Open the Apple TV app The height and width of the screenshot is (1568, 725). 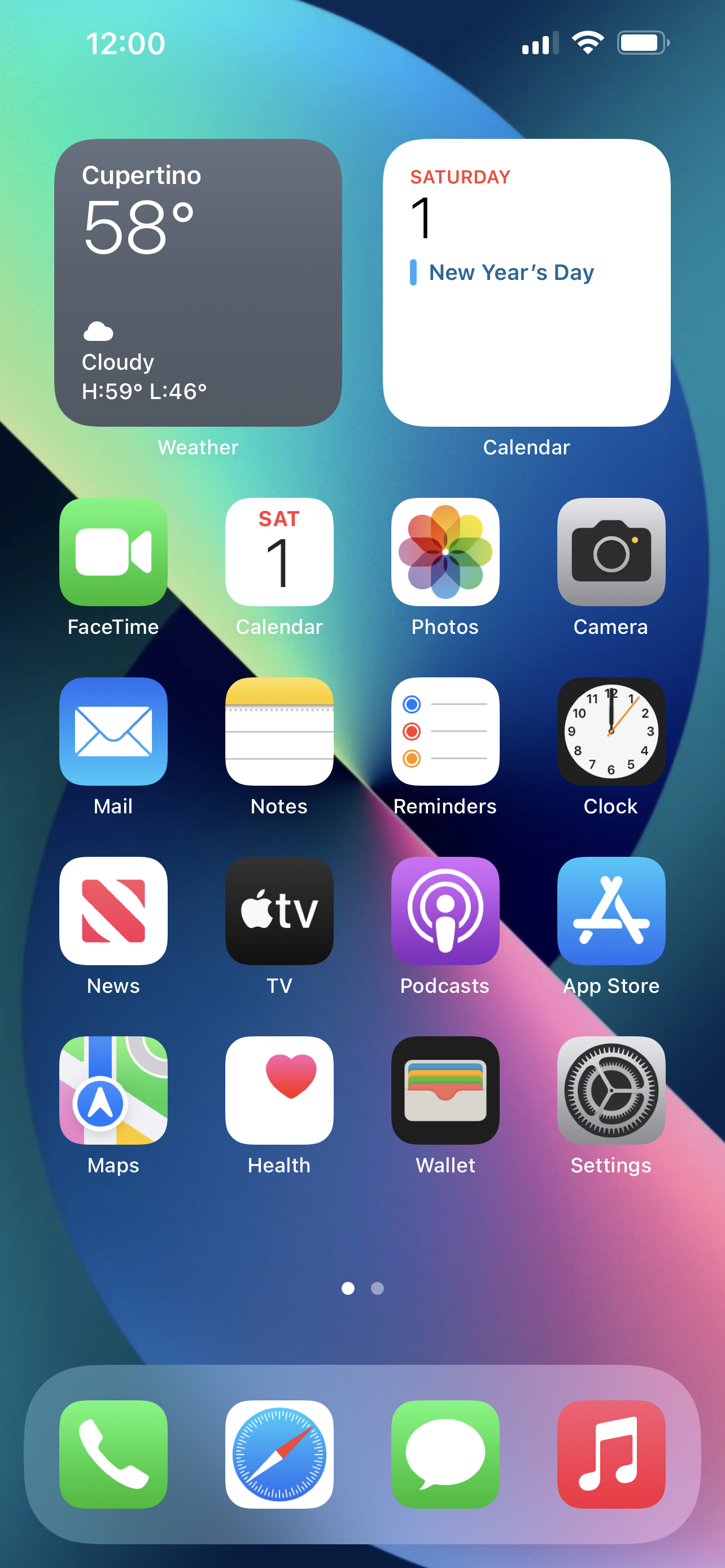tap(279, 910)
